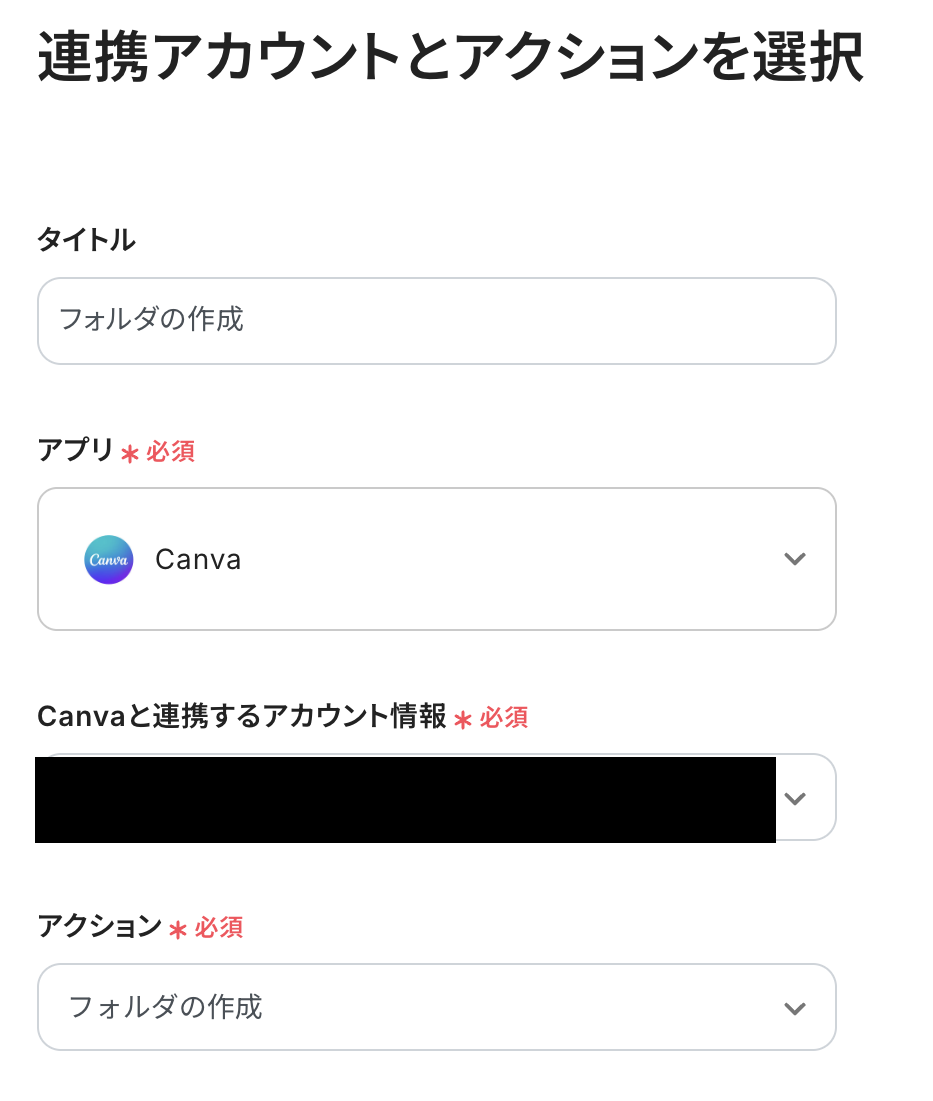The width and height of the screenshot is (933, 1101).
Task: Click the フォルダの作成 placeholder text box
Action: (x=436, y=321)
